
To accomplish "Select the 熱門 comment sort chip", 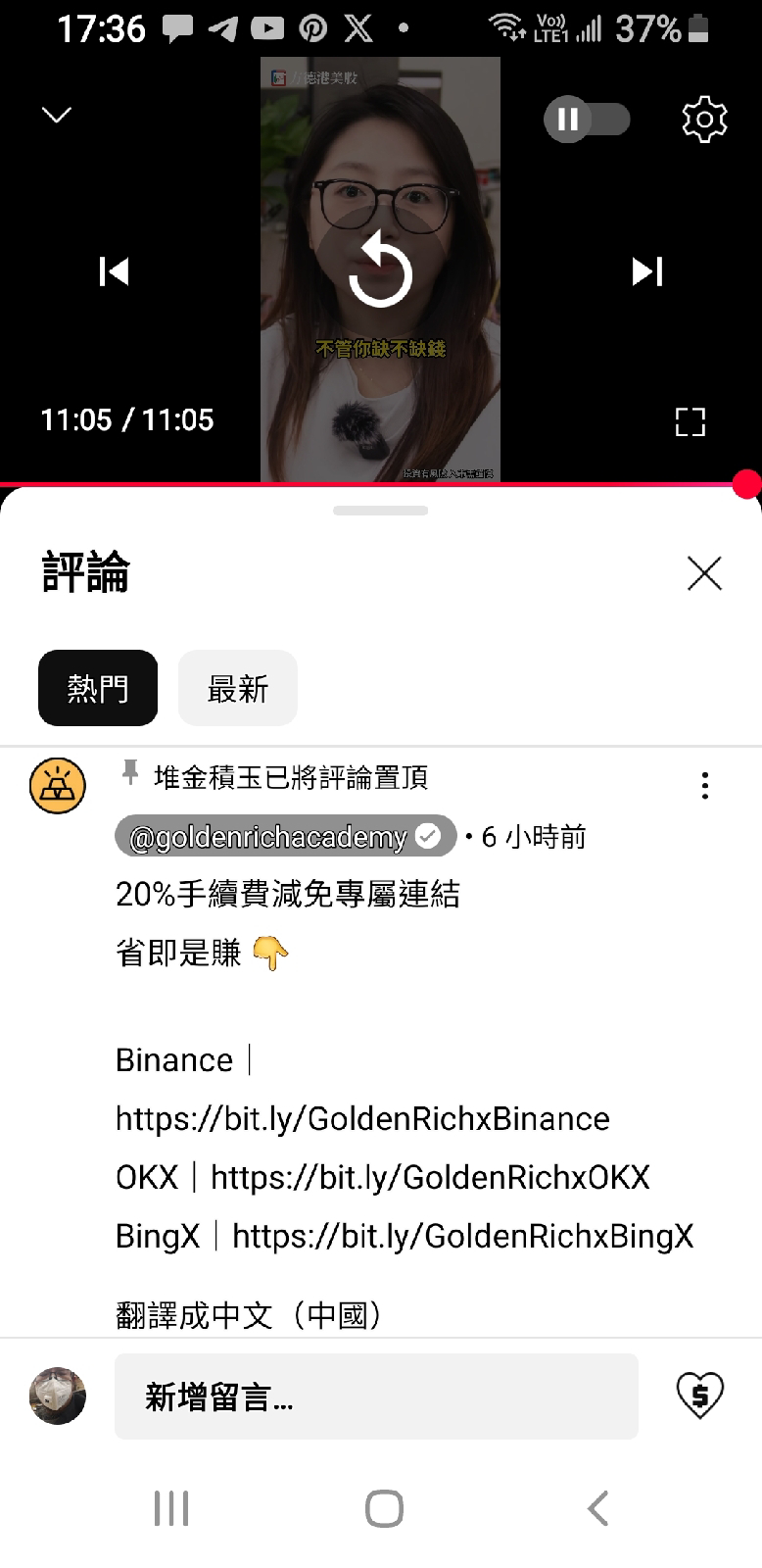I will pos(98,688).
